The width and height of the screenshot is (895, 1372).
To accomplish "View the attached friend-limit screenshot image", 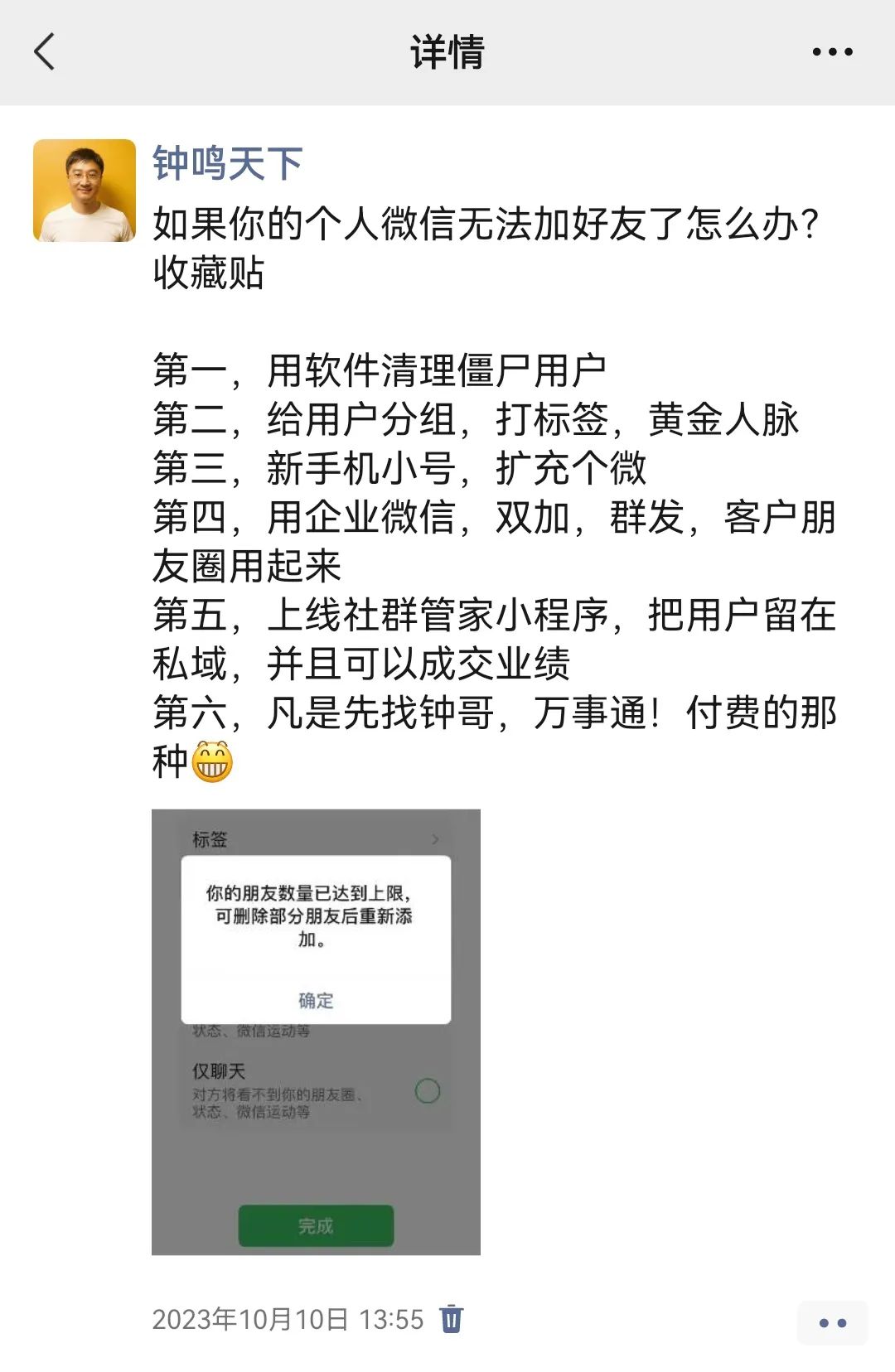I will 316,1031.
